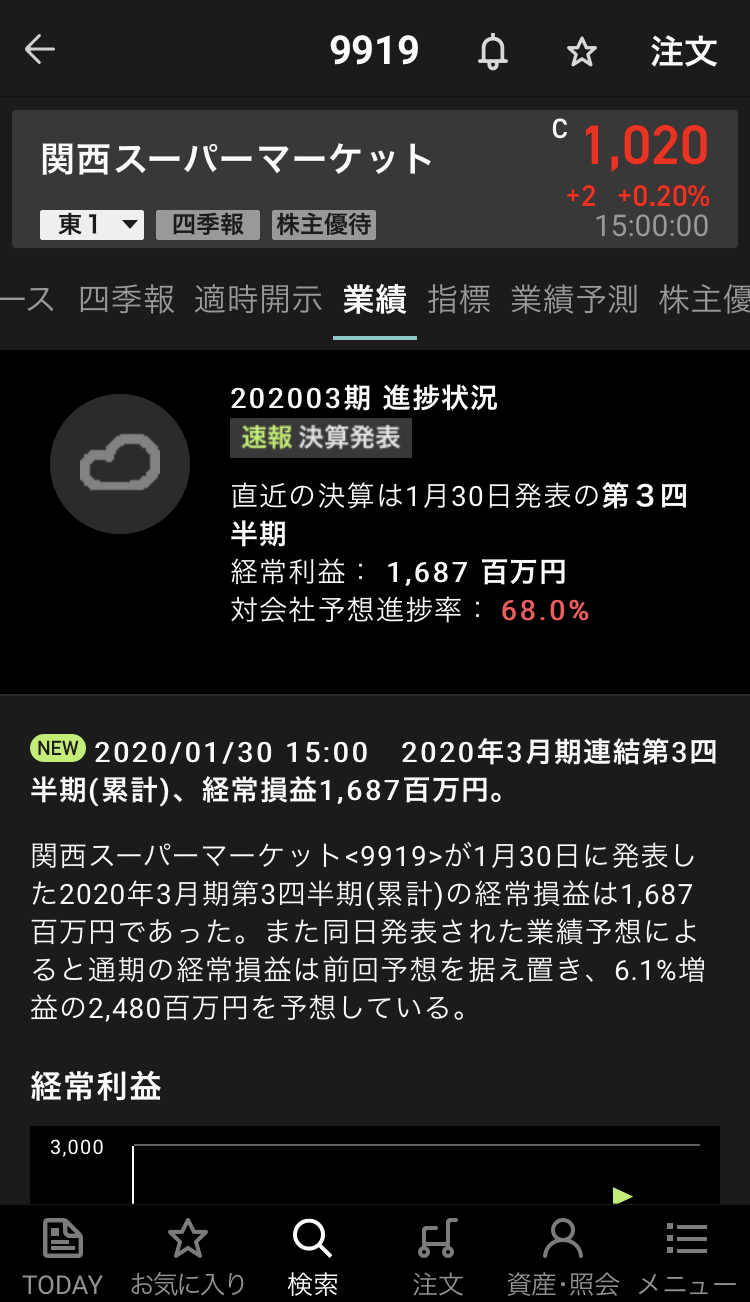This screenshot has height=1302, width=750.
Task: Go back using the arrow icon
Action: coord(40,50)
